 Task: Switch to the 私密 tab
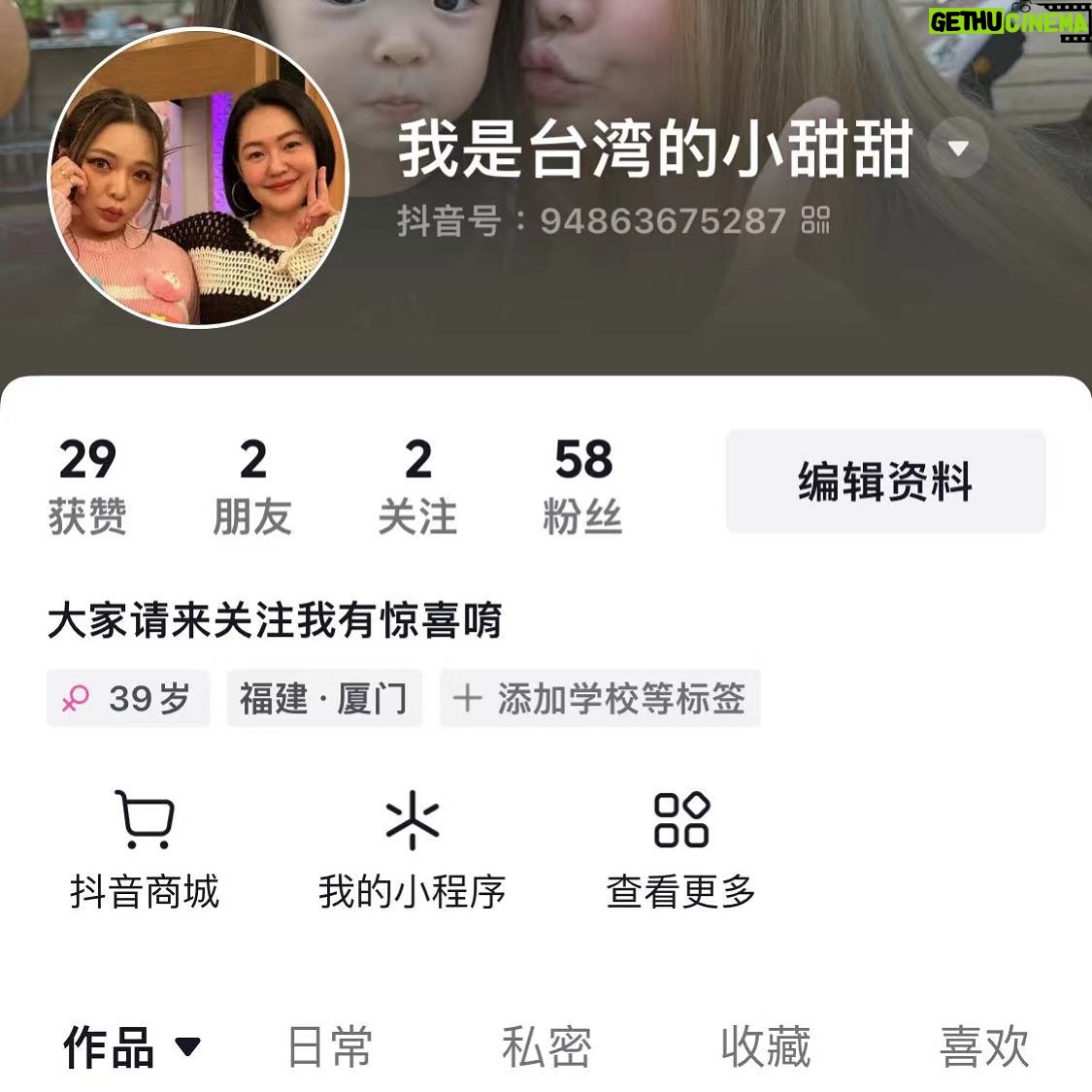546,1046
